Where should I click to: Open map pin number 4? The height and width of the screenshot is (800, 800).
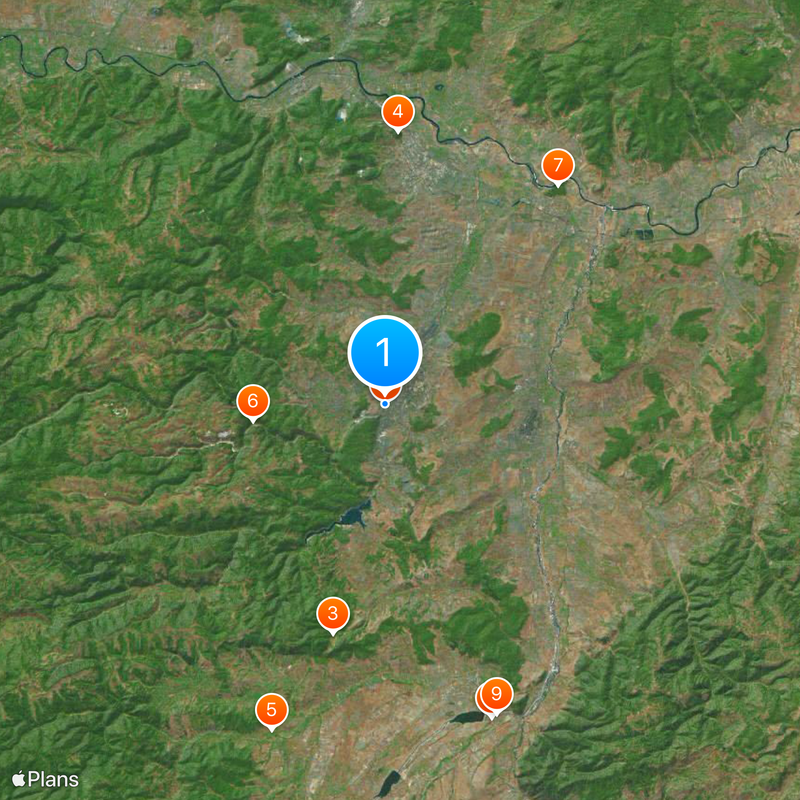click(x=398, y=112)
